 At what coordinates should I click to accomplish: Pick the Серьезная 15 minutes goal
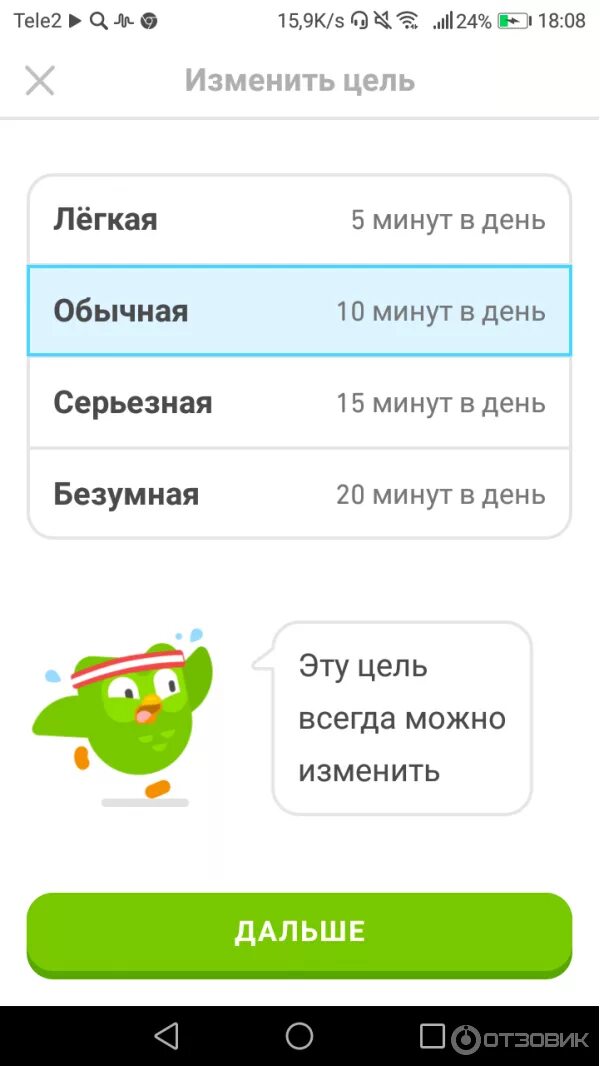[299, 403]
